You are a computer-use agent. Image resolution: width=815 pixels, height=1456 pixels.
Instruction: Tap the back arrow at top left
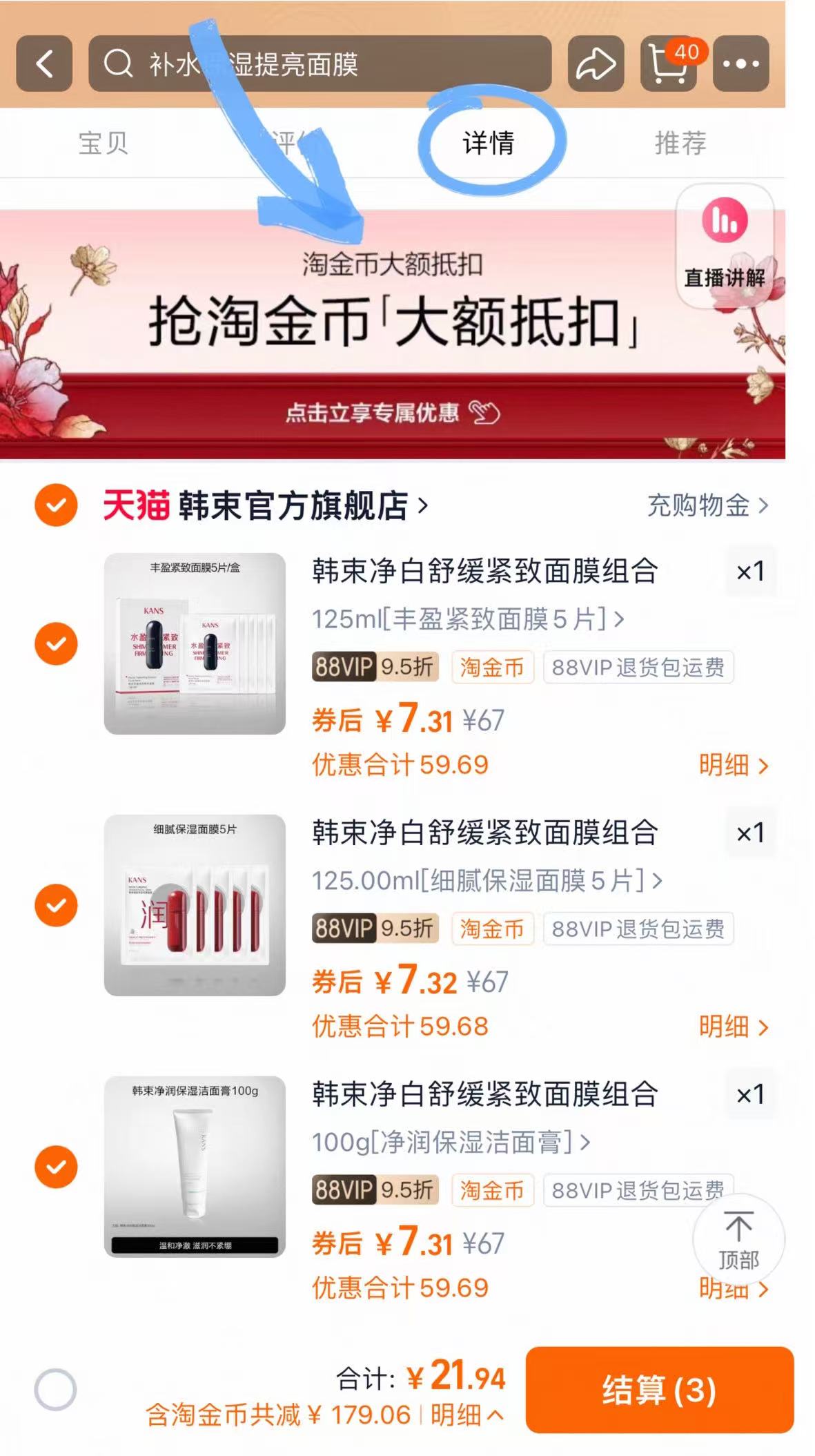[x=43, y=64]
